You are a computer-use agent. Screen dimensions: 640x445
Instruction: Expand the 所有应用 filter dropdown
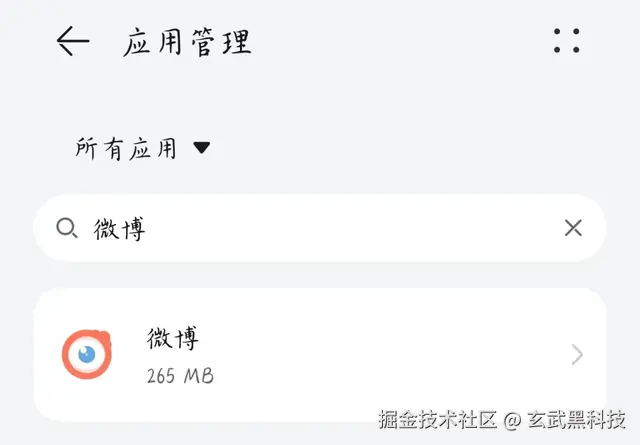(x=143, y=149)
